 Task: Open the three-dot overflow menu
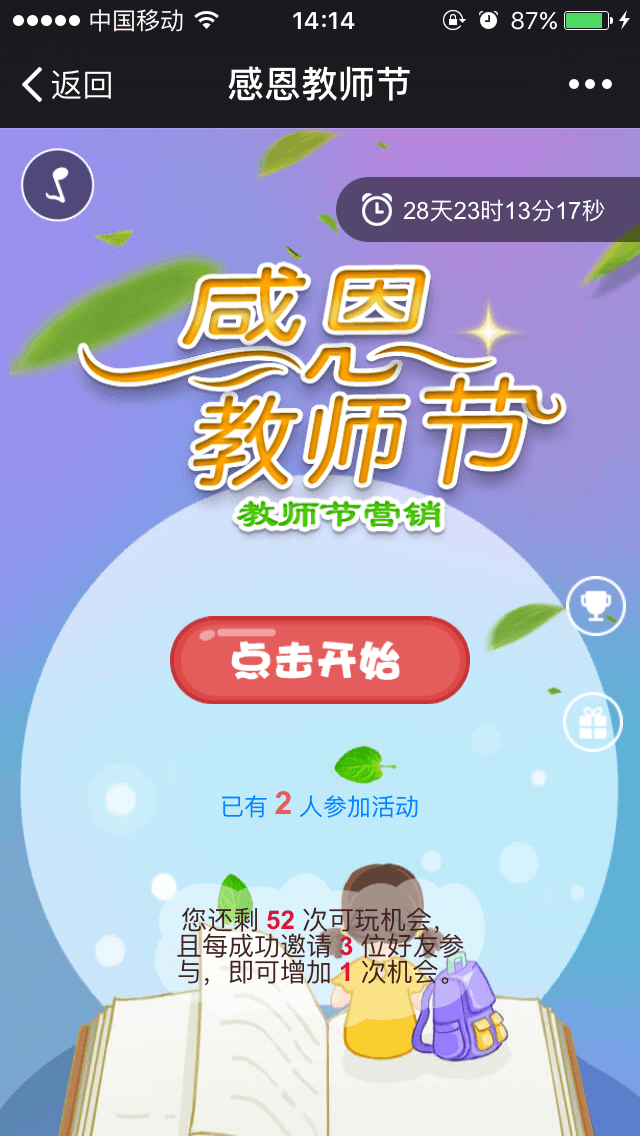pos(590,85)
